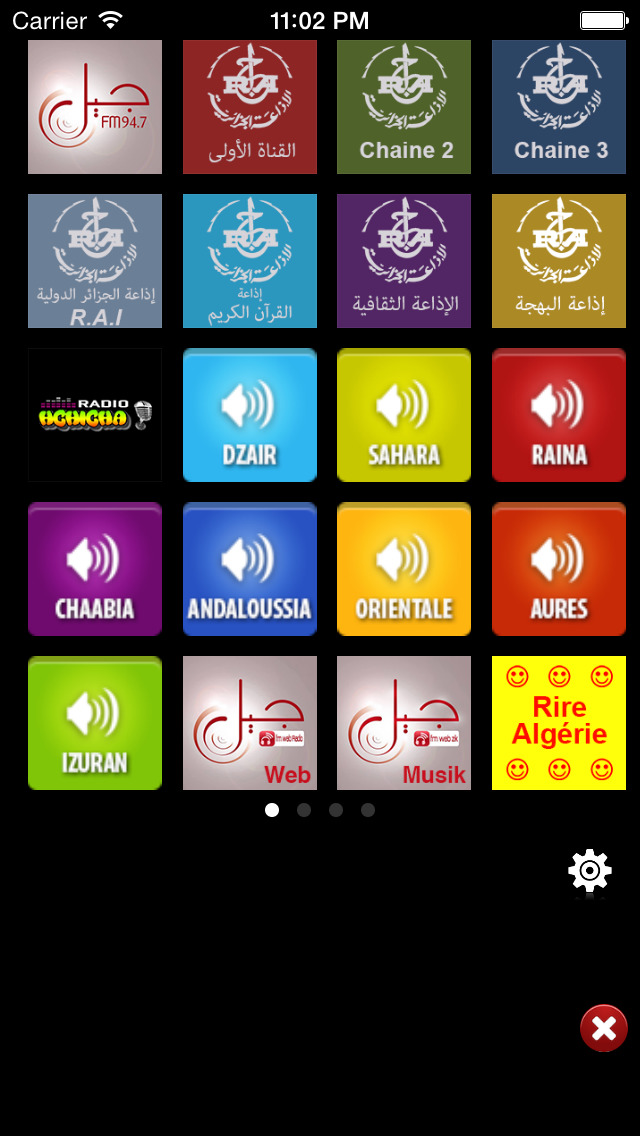This screenshot has height=1136, width=640.
Task: Open the Jil FM Web tile
Action: tap(250, 723)
